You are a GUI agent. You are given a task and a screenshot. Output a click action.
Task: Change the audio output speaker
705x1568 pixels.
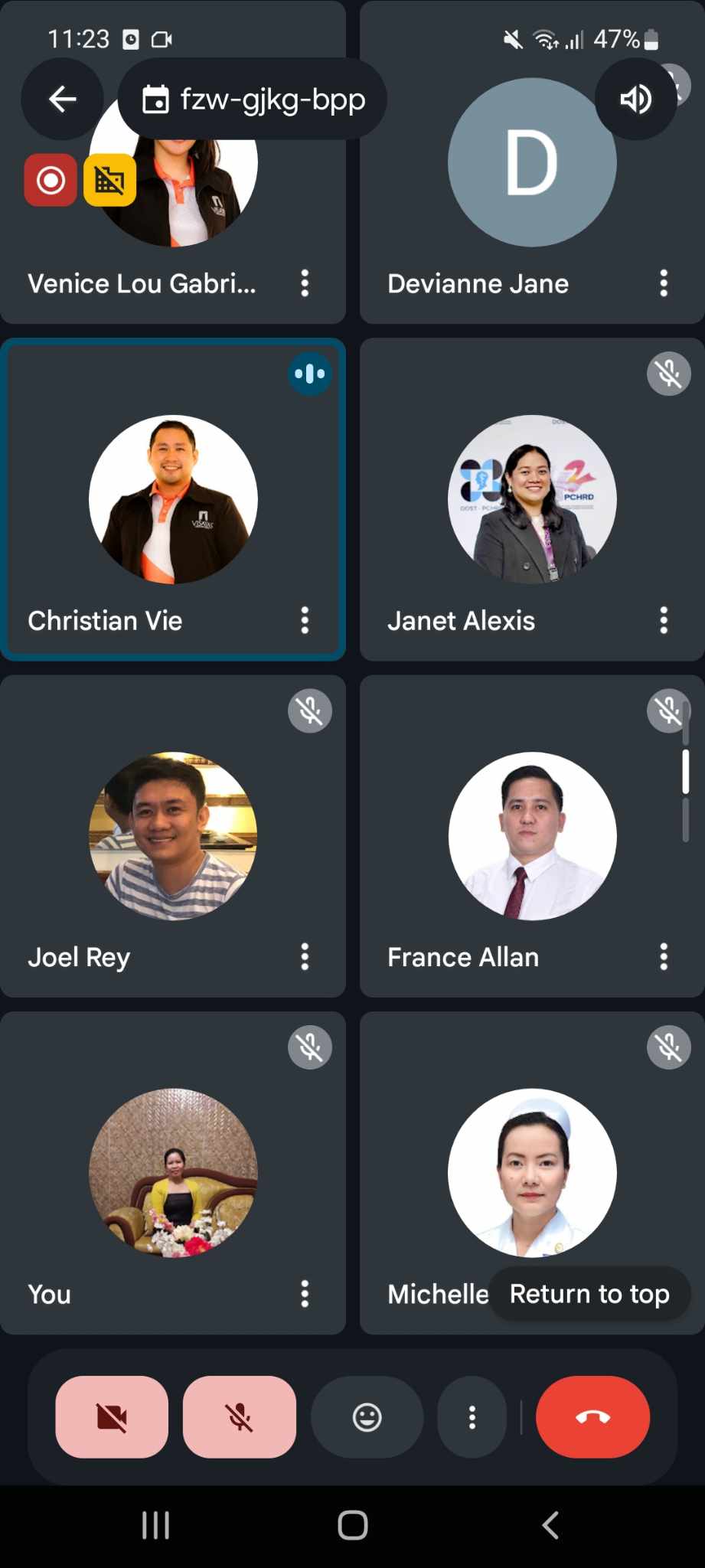[x=635, y=100]
